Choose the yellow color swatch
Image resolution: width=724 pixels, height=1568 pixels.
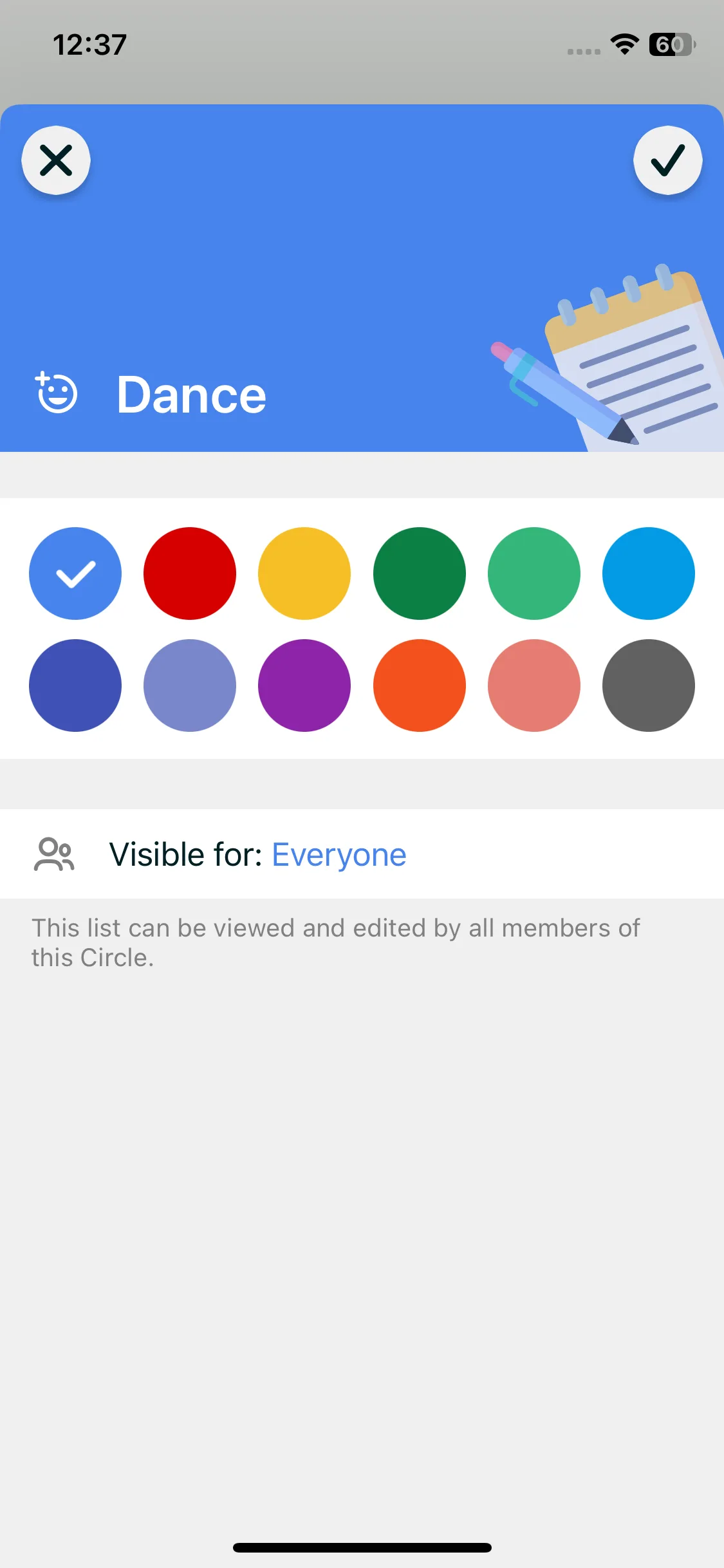click(304, 574)
